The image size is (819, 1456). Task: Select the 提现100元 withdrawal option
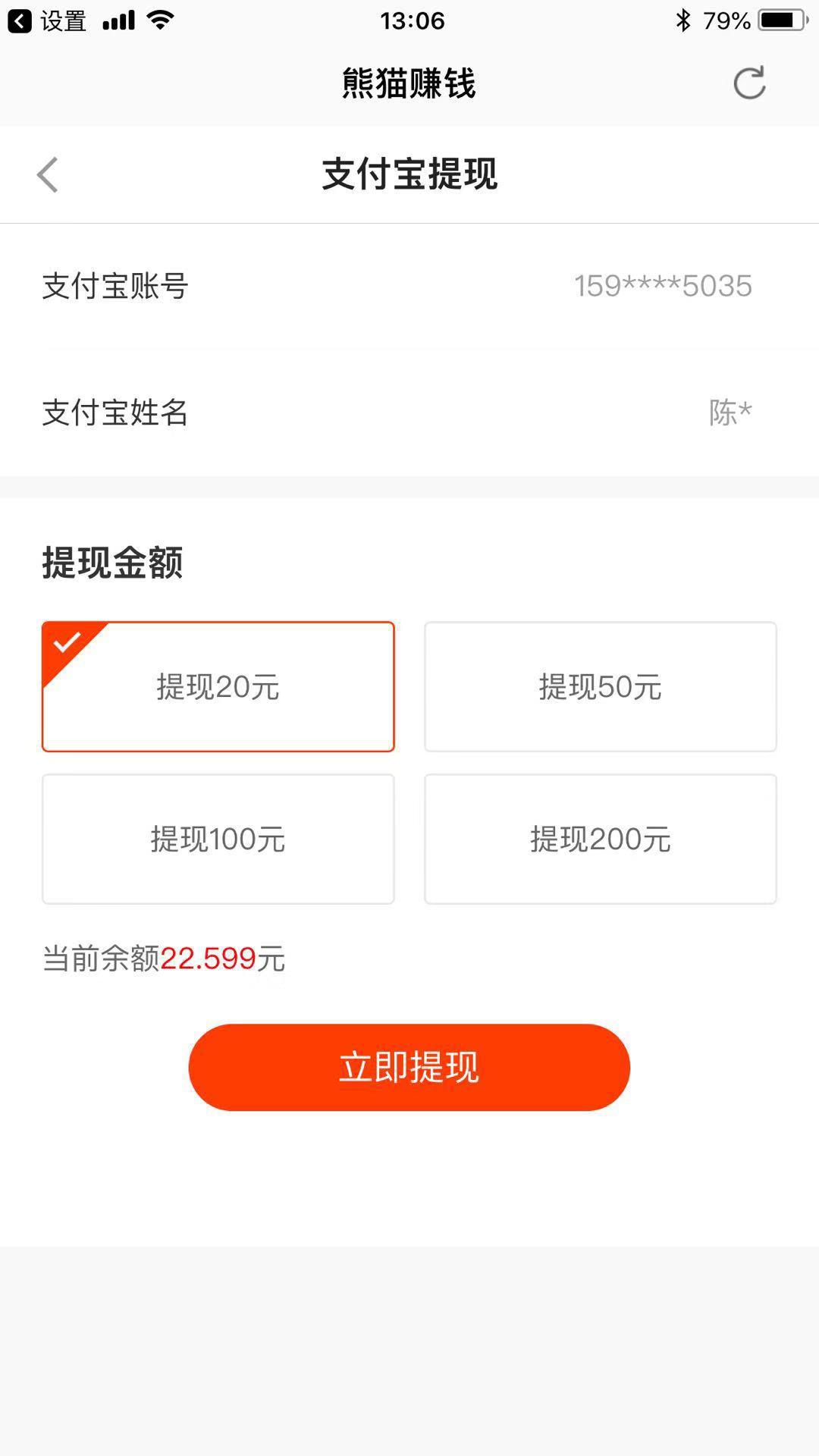tap(218, 839)
